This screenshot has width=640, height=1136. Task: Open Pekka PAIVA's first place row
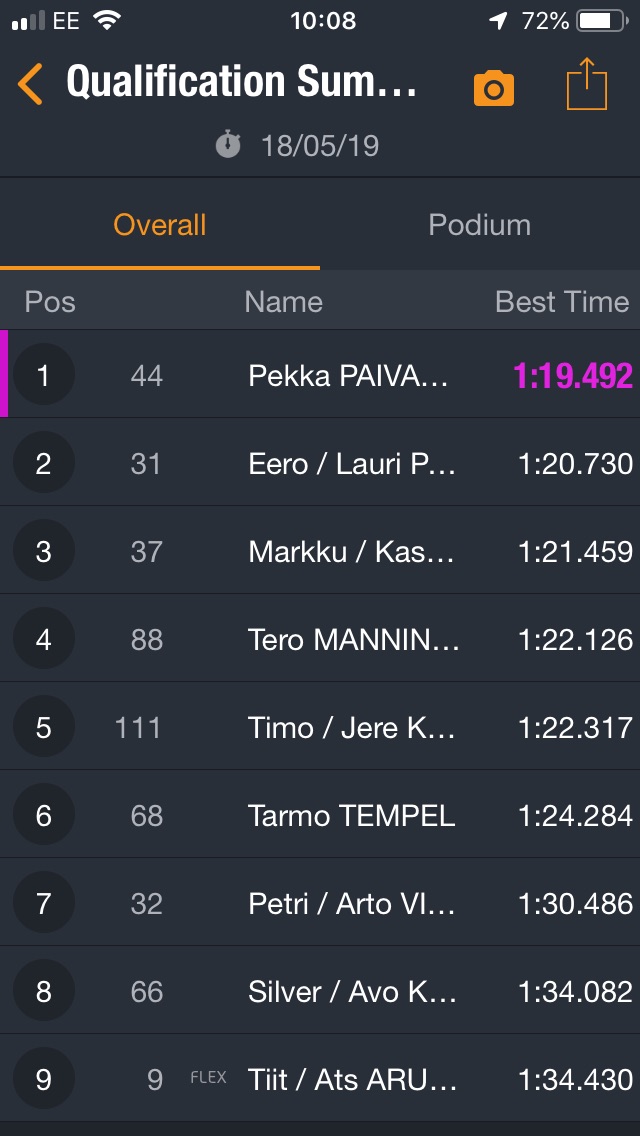point(320,374)
